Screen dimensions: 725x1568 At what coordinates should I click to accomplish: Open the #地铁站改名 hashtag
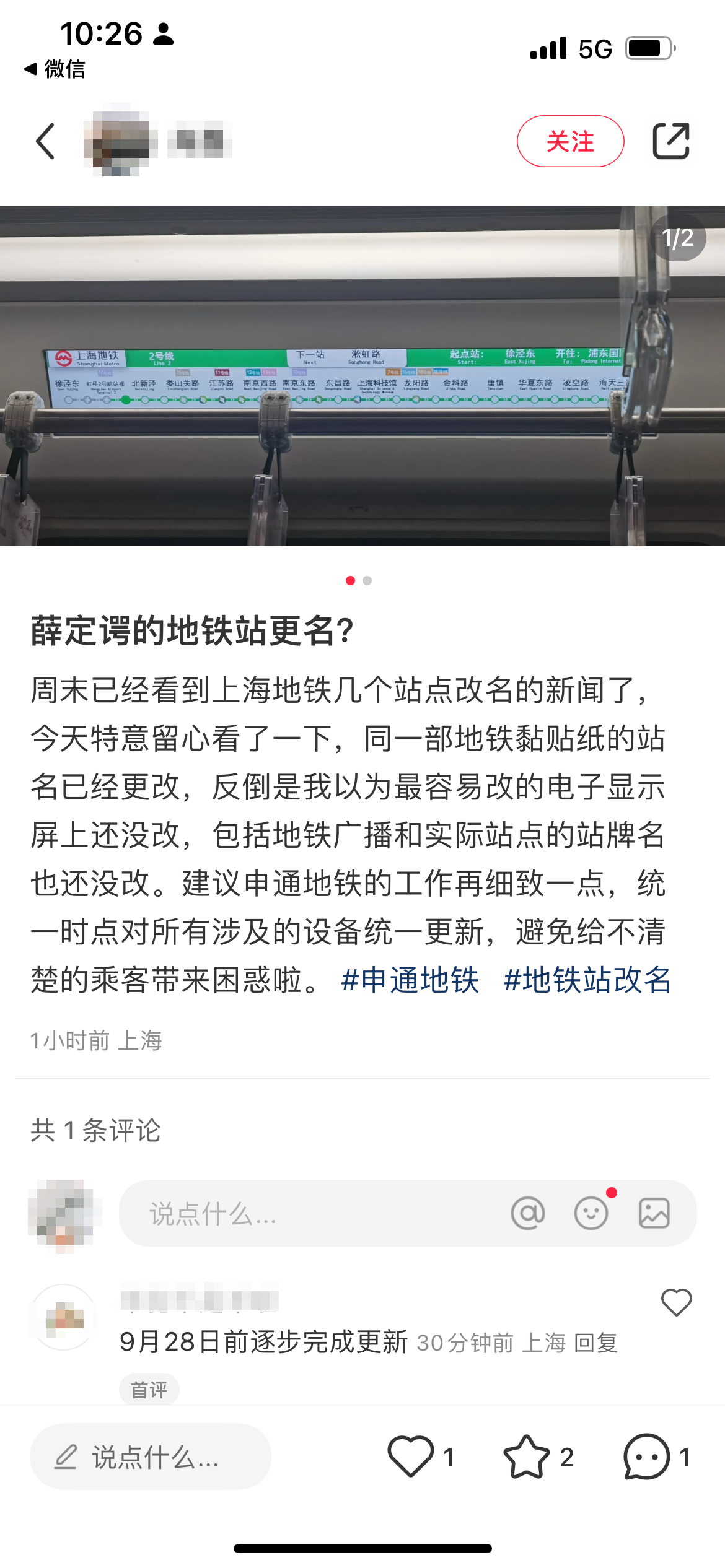tap(587, 980)
